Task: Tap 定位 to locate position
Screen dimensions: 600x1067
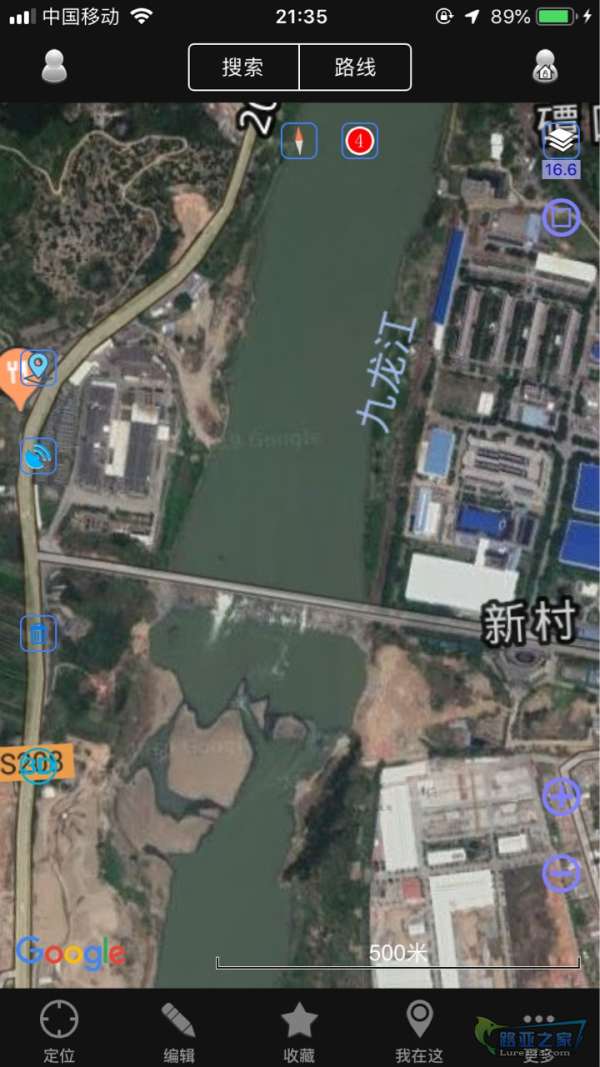Action: 59,1030
